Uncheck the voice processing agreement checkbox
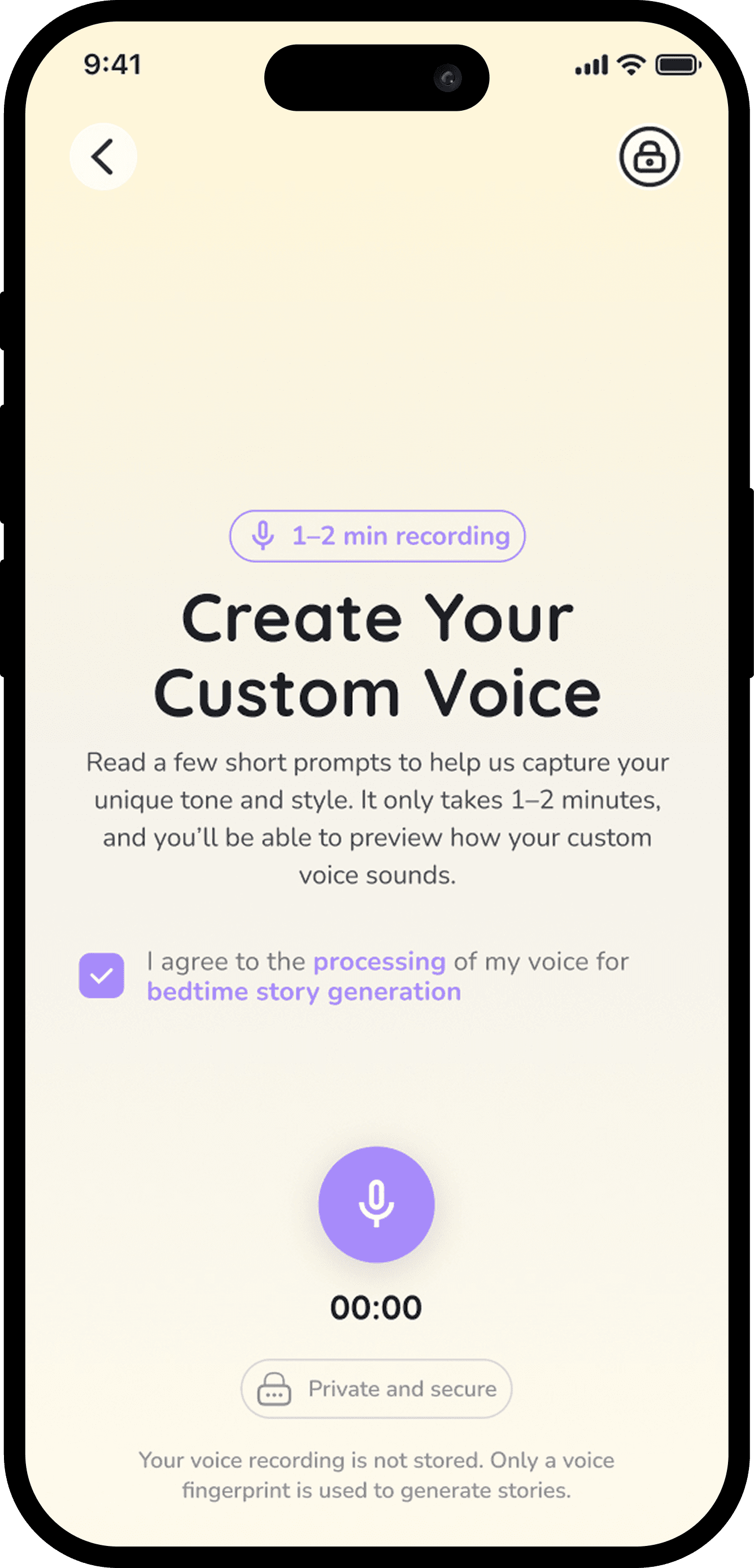The width and height of the screenshot is (754, 1568). [102, 975]
